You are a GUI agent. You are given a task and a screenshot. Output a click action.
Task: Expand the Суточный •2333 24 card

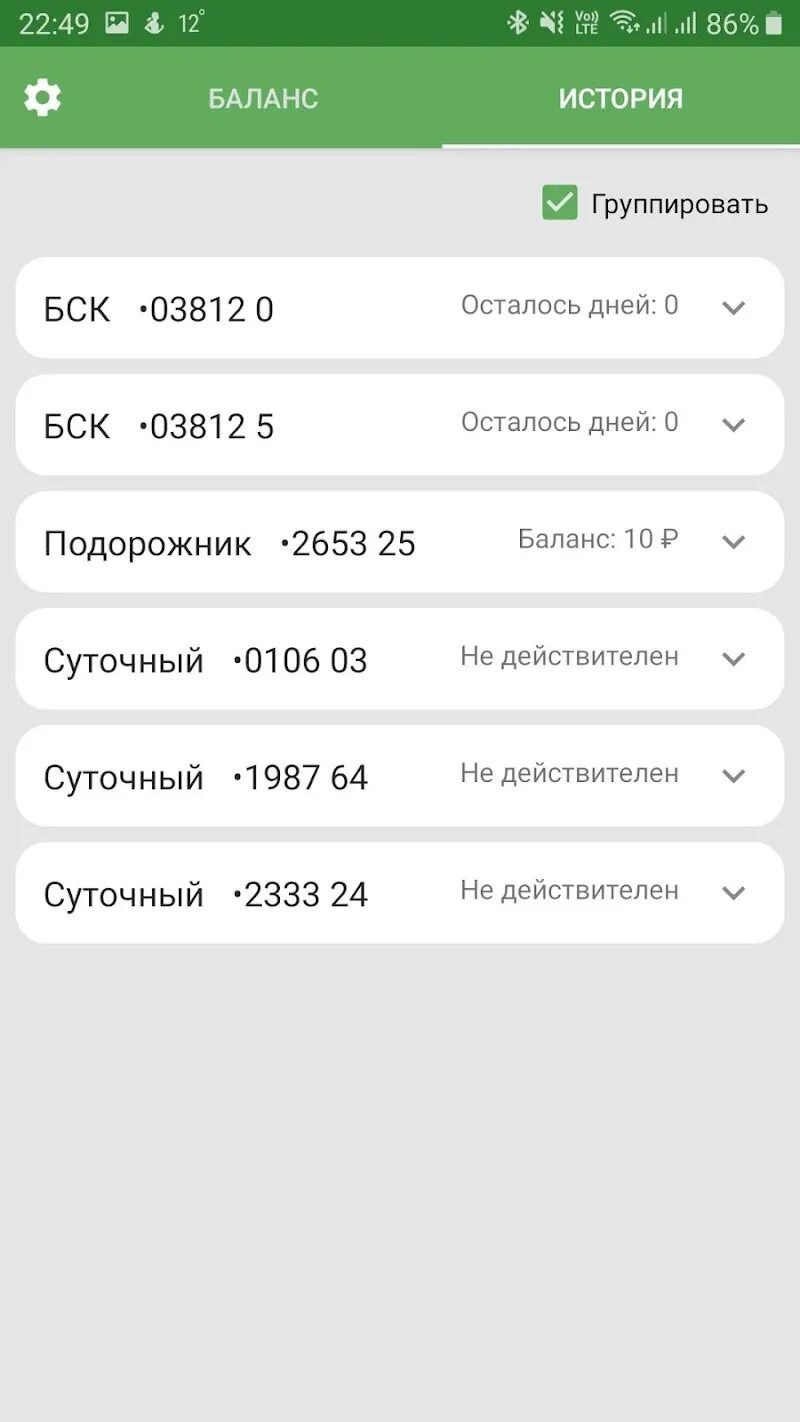[x=734, y=893]
